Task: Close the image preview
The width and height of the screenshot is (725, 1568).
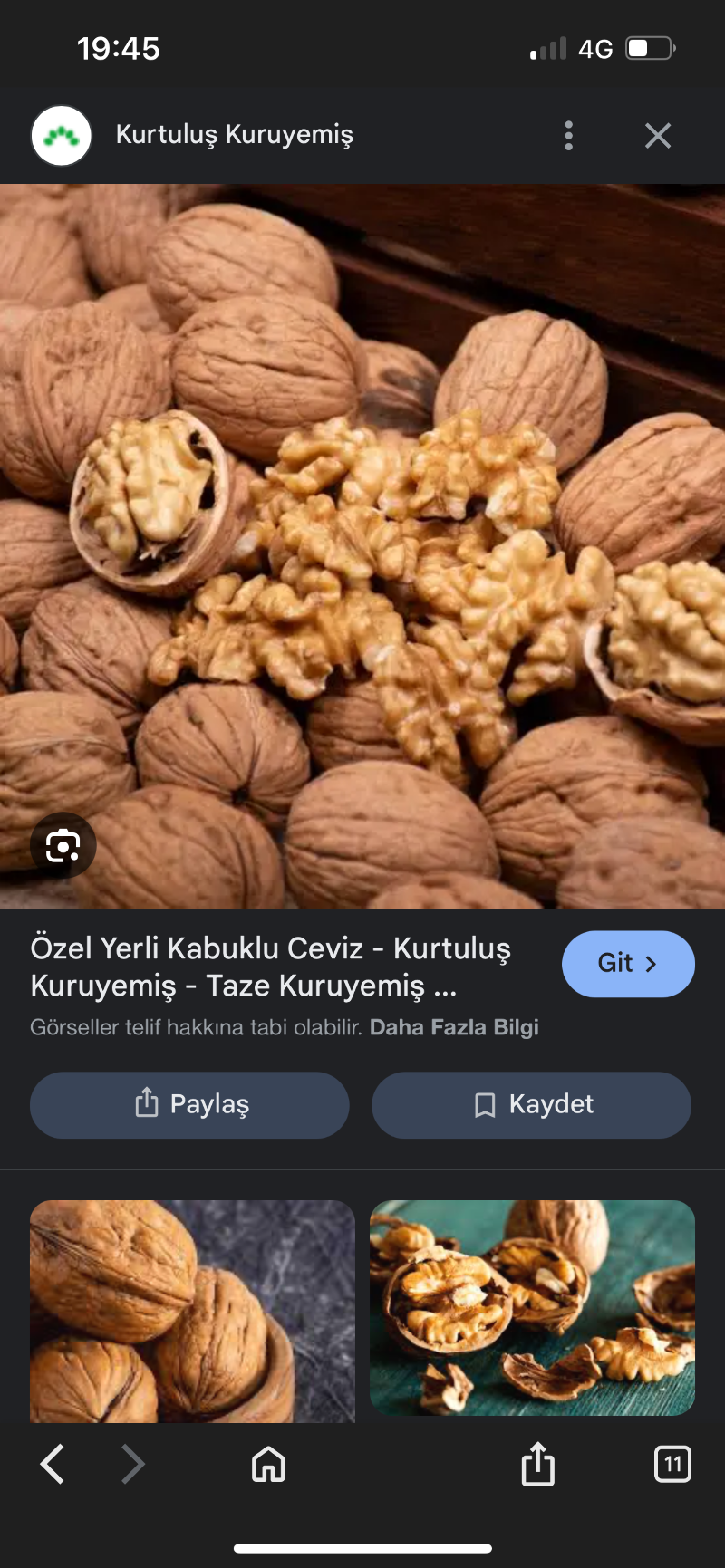Action: [x=657, y=136]
